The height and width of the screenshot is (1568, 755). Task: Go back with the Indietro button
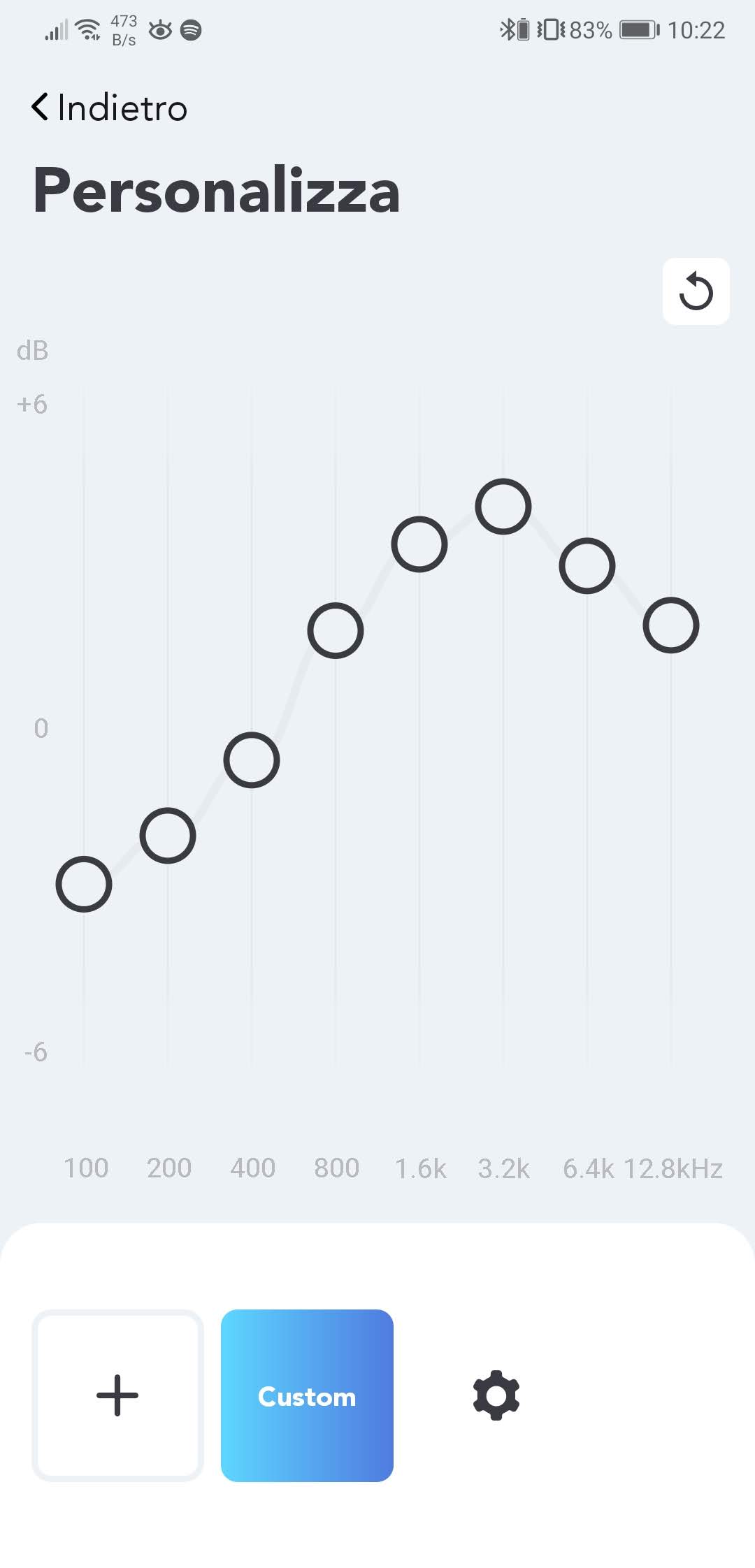[x=110, y=108]
